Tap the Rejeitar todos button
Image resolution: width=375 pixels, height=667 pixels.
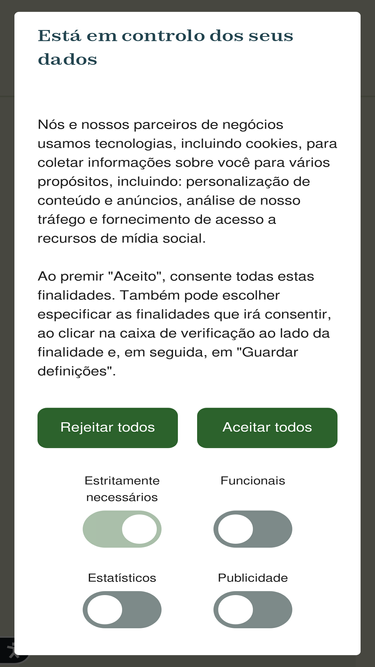click(x=108, y=428)
